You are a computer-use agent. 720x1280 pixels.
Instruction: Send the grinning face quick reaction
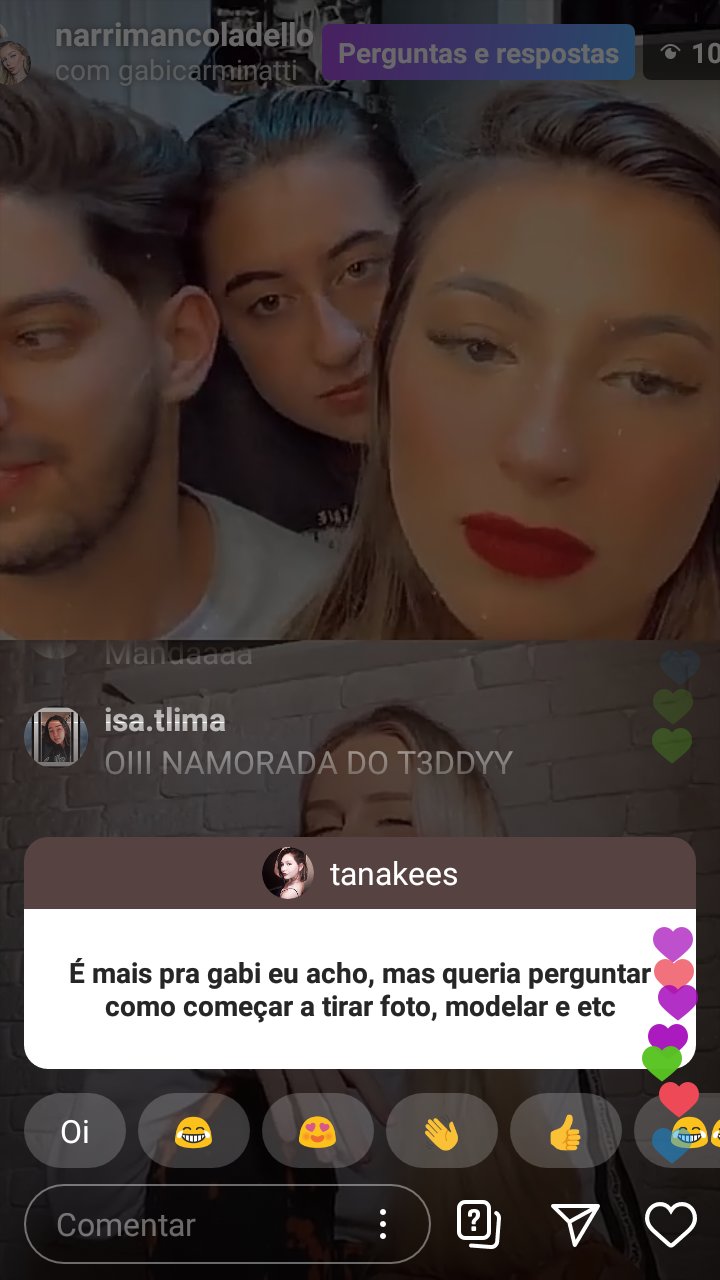pyautogui.click(x=194, y=1131)
